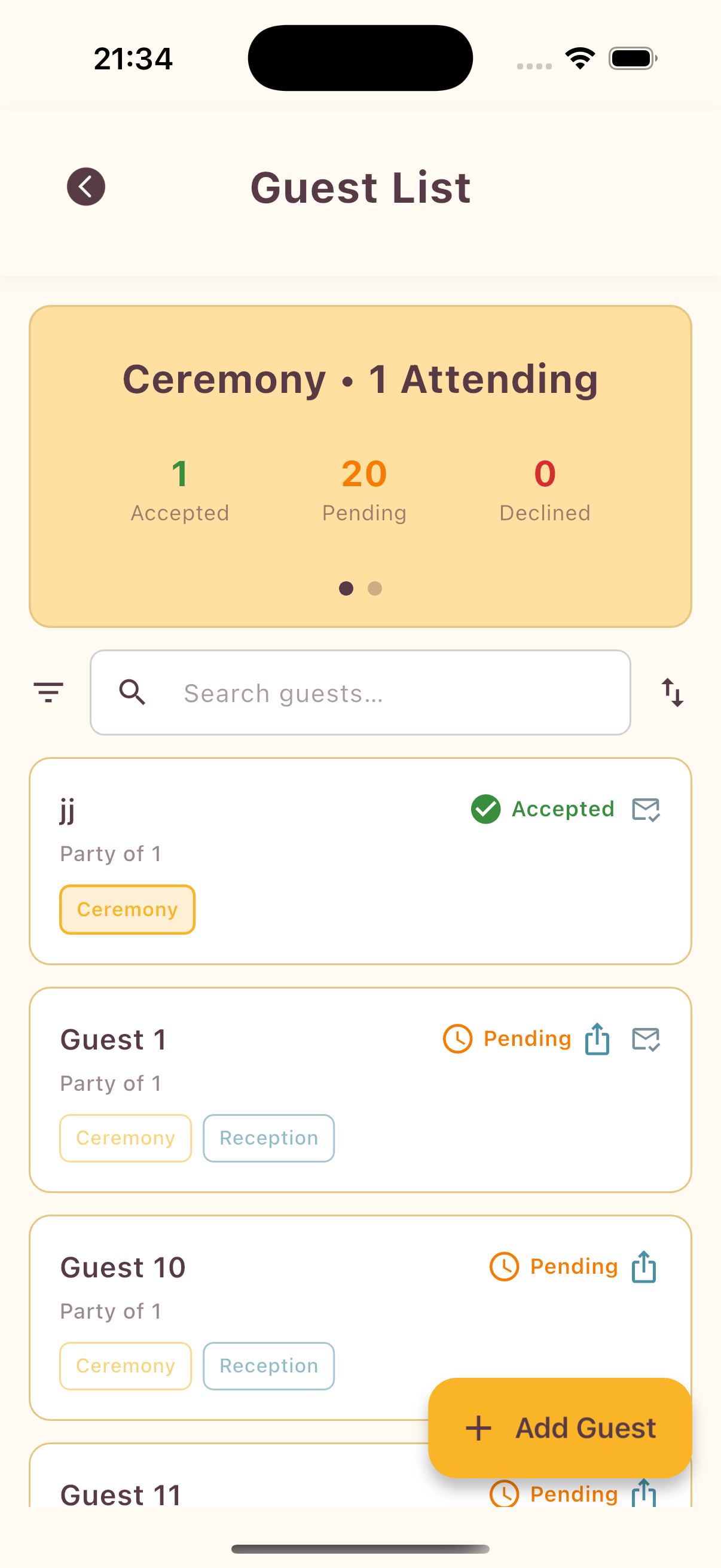Open Guest 11's card by tapping its name

[x=120, y=1495]
